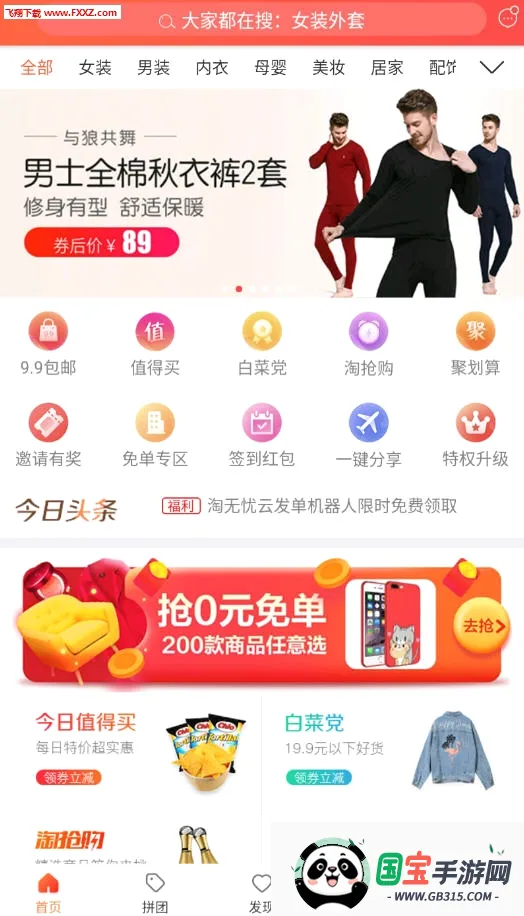Image resolution: width=524 pixels, height=916 pixels.
Task: Switch to the 拼团 bottom tab
Action: [155, 893]
